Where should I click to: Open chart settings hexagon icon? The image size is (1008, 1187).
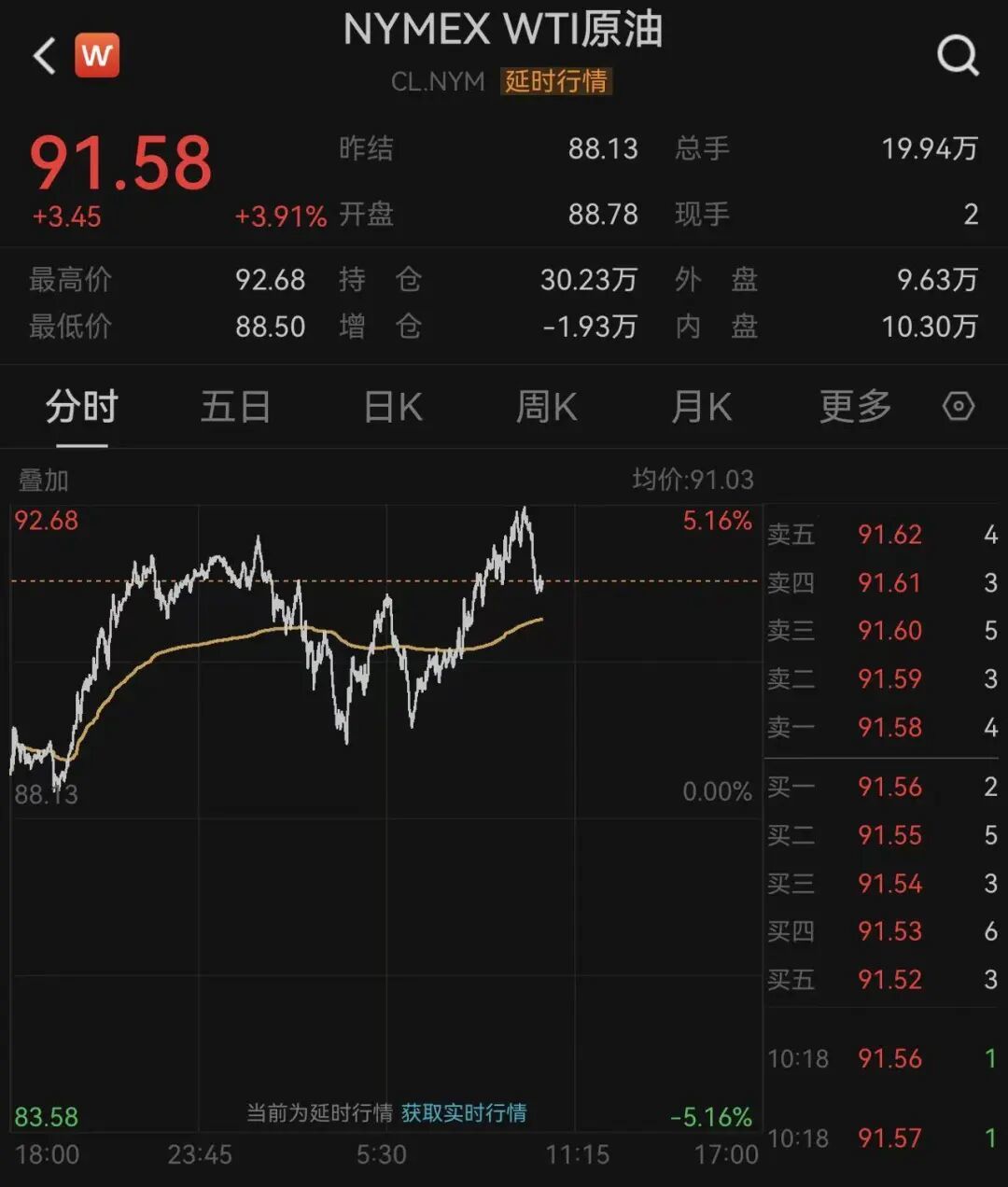pyautogui.click(x=959, y=407)
